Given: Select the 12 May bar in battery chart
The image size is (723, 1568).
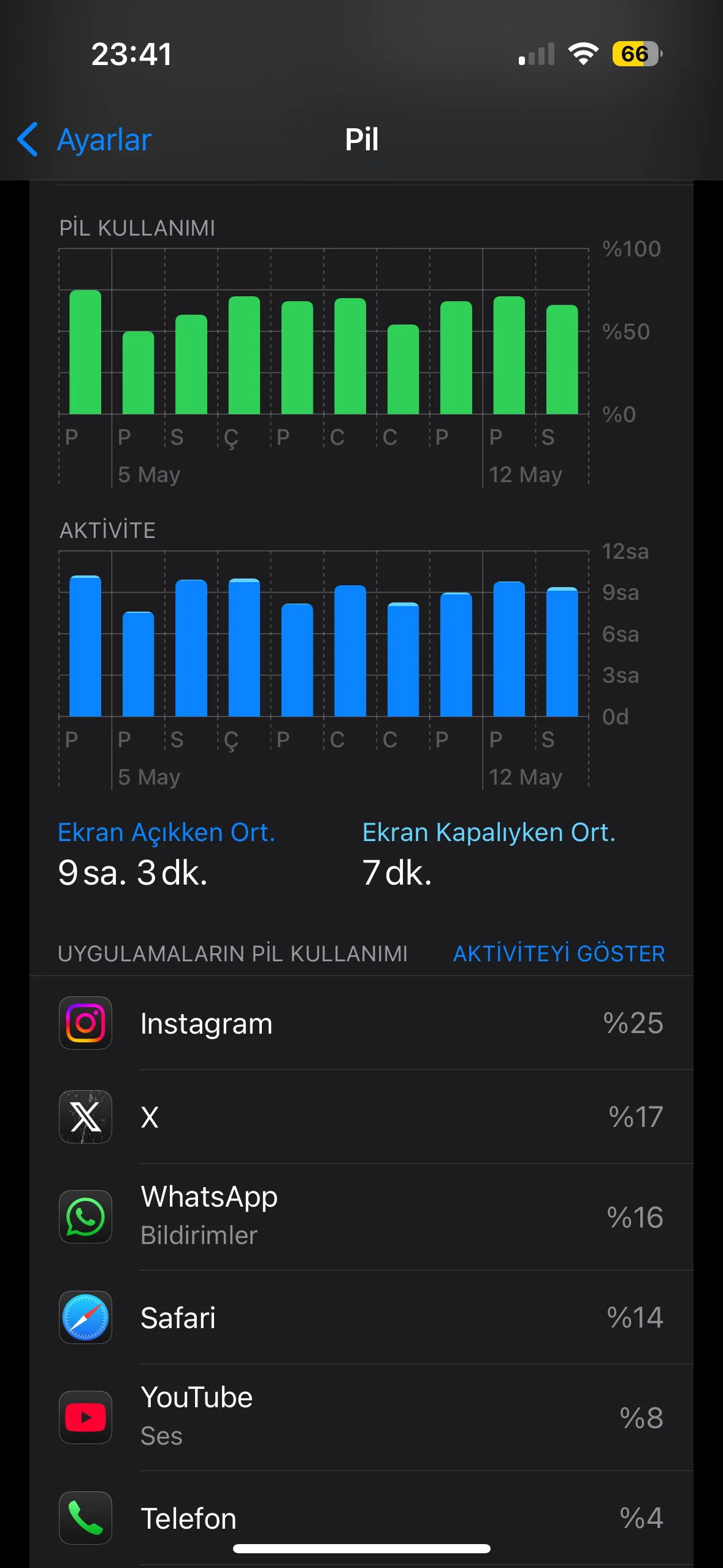Looking at the screenshot, I should click(509, 356).
